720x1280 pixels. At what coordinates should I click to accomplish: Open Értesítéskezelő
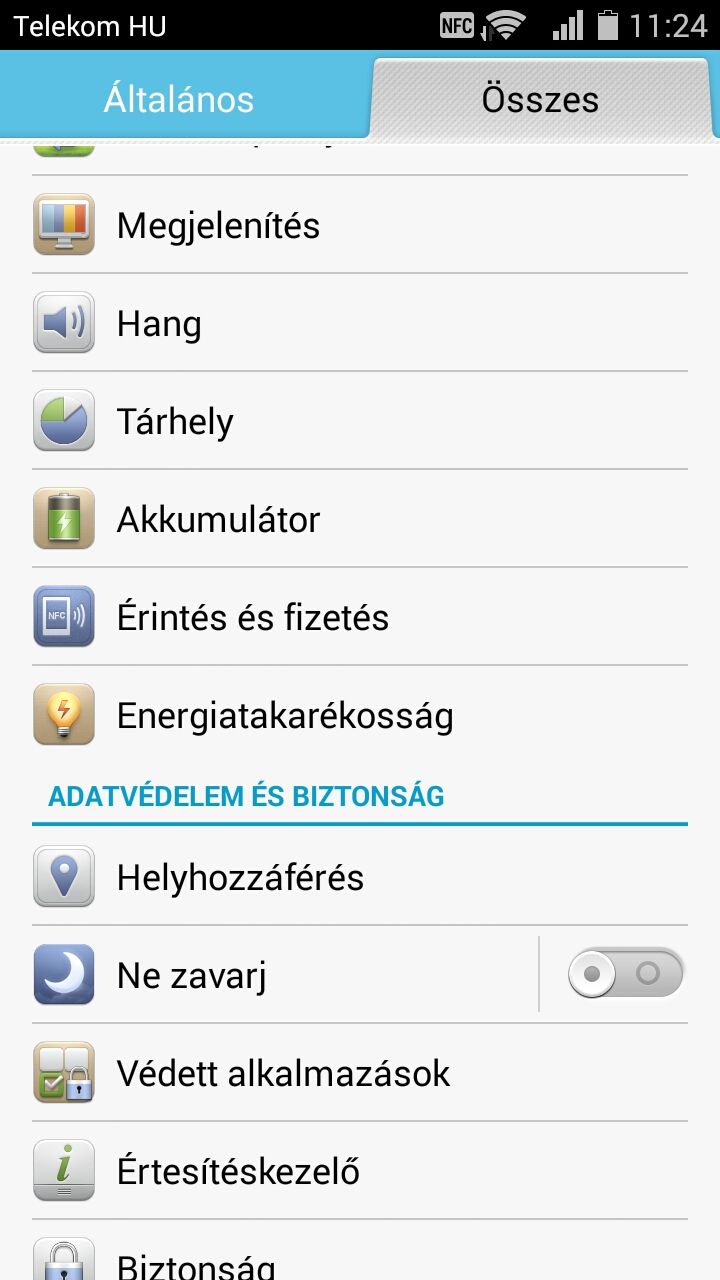pyautogui.click(x=360, y=1171)
